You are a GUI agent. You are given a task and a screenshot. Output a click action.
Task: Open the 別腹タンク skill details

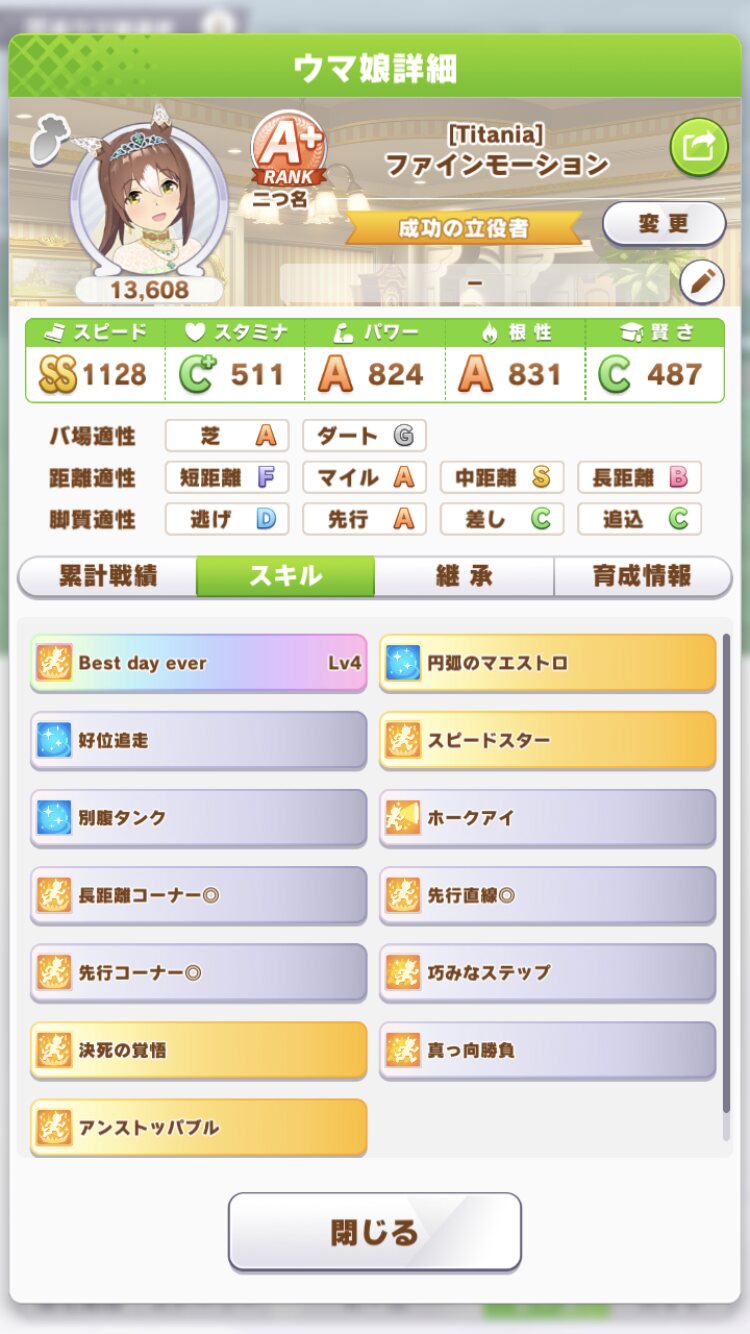click(198, 817)
